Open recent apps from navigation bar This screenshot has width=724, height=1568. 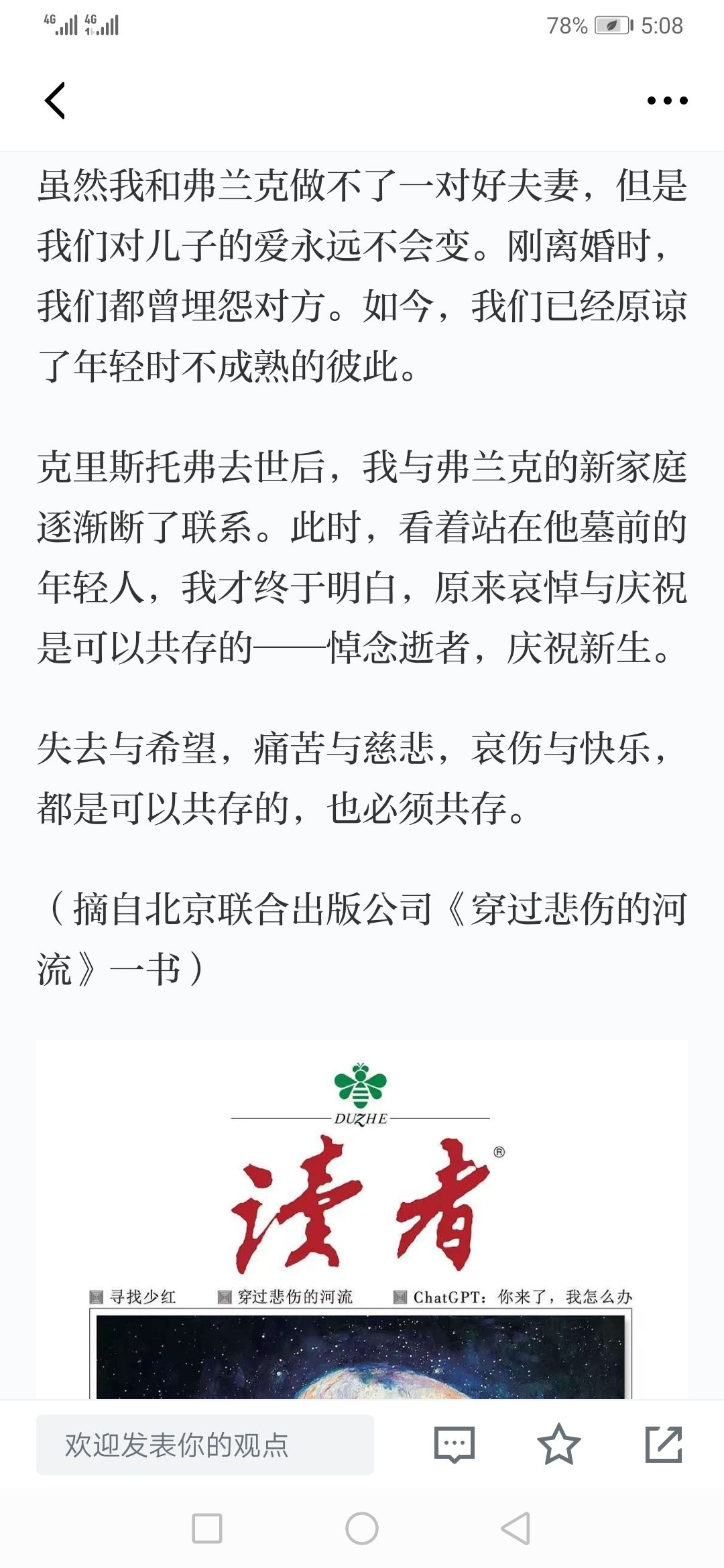point(207,1528)
